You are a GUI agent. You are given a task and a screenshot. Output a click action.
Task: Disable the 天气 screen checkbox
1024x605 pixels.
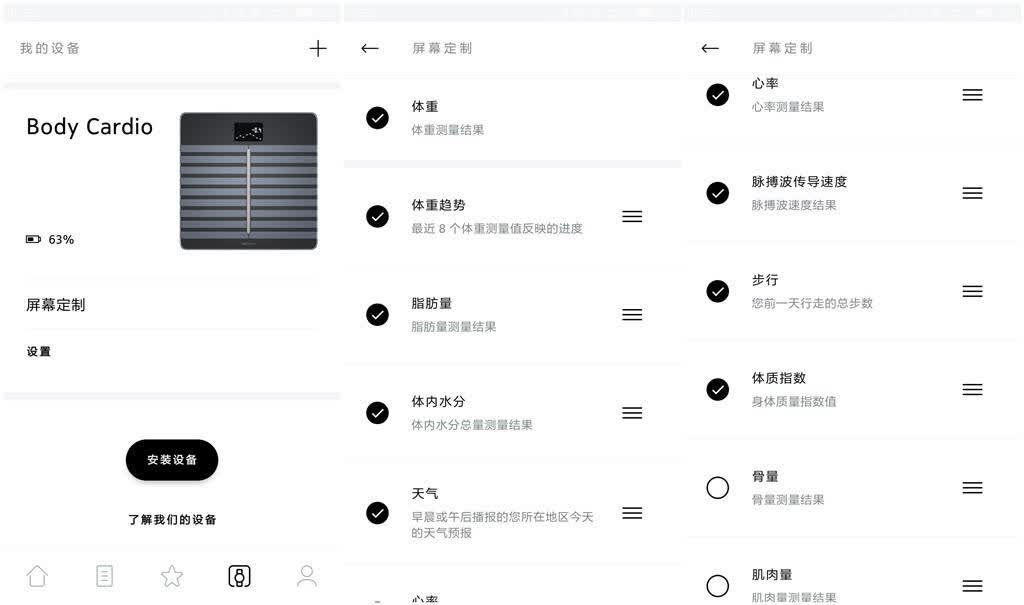click(x=377, y=513)
